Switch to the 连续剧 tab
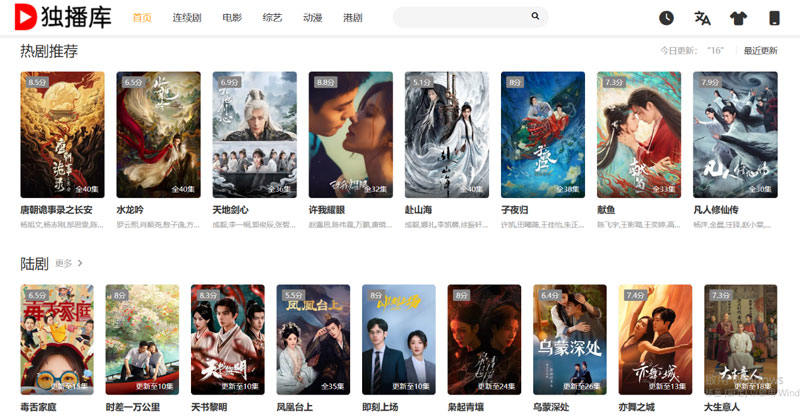Viewport: 800px width, 418px height. (187, 18)
